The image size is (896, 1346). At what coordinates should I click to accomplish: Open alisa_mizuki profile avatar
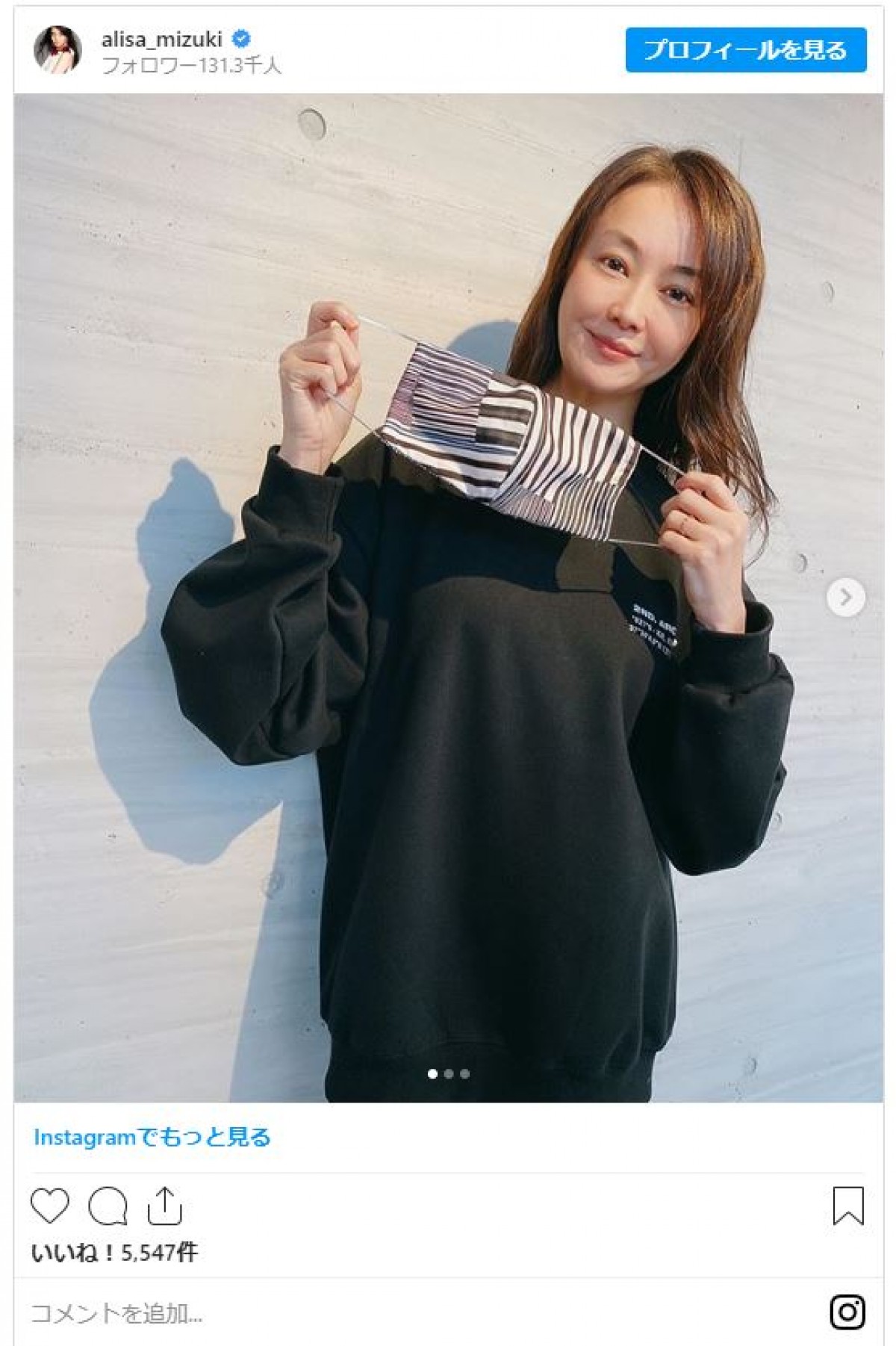coord(57,49)
